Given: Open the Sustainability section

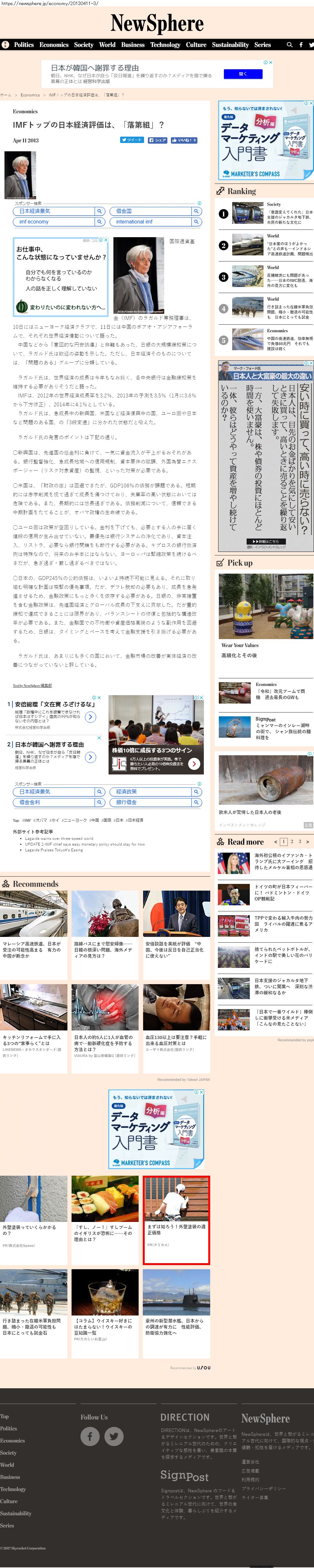Looking at the screenshot, I should pyautogui.click(x=230, y=44).
